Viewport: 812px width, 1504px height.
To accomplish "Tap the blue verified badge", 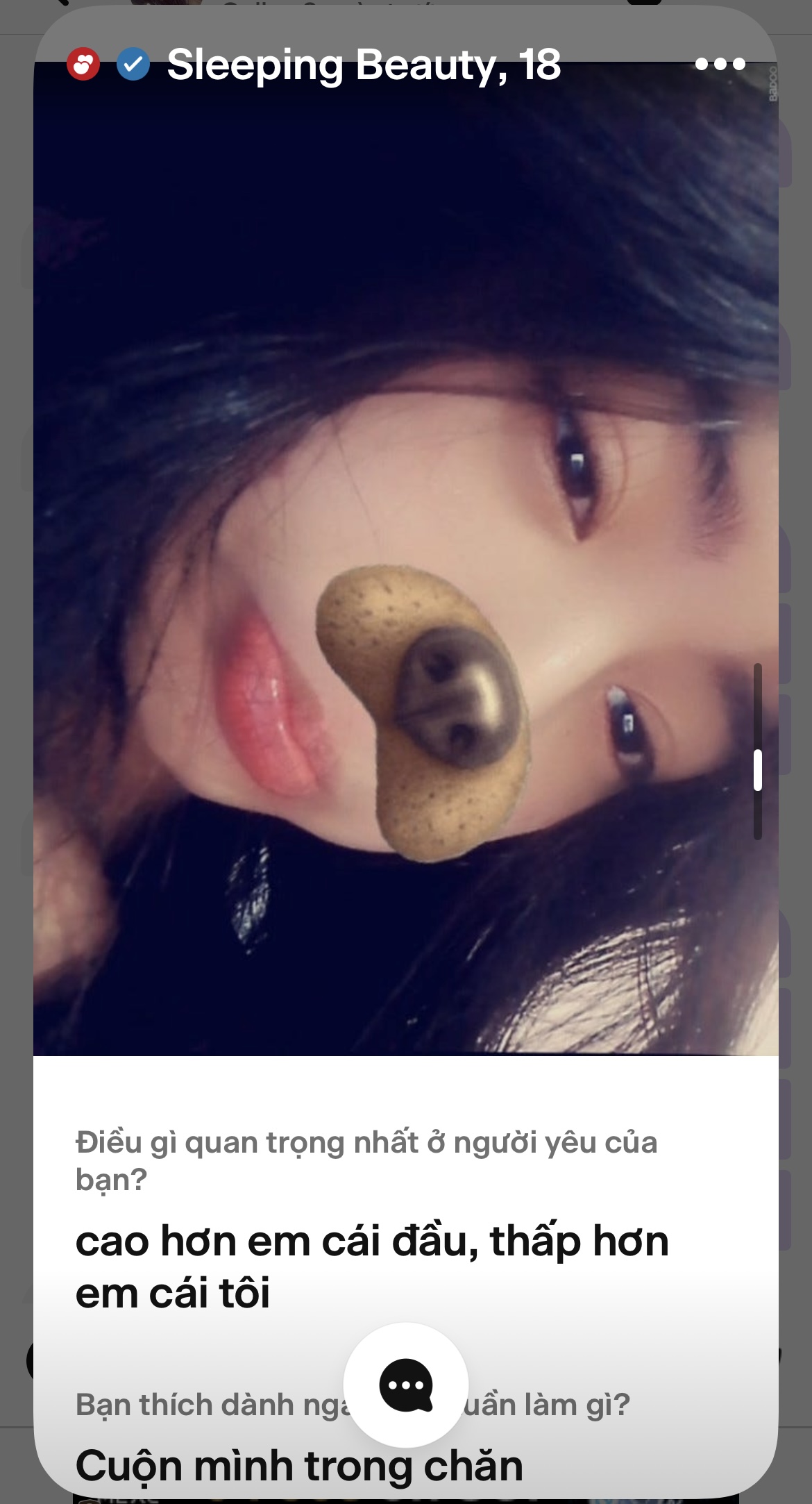I will (133, 65).
